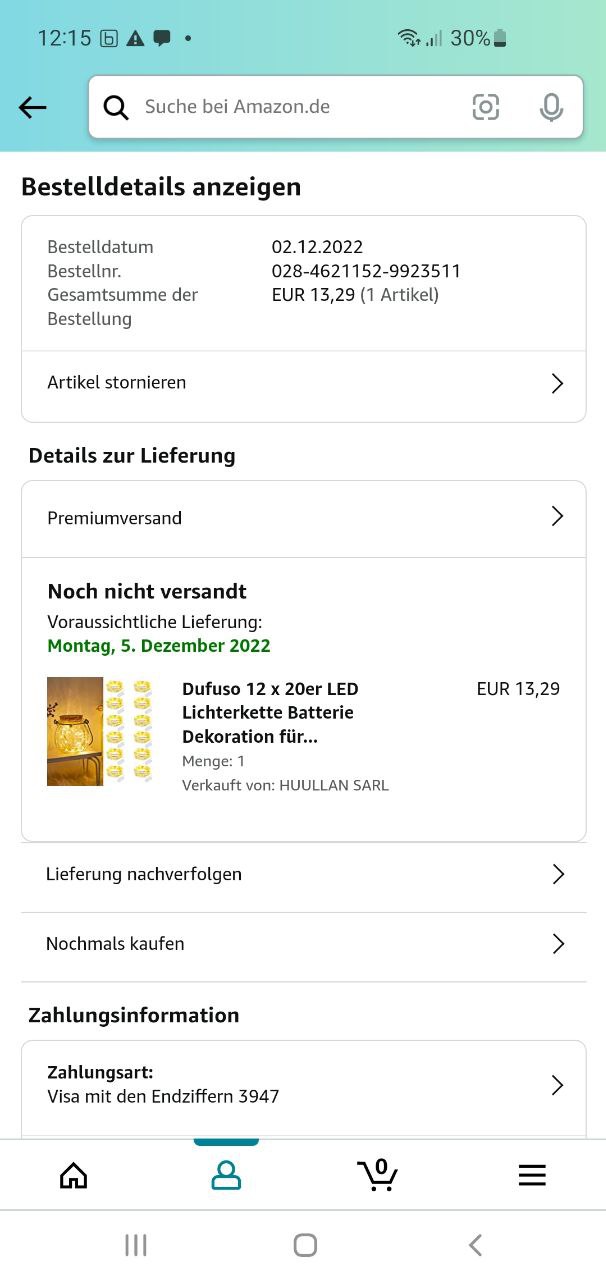This screenshot has width=606, height=1280.
Task: Select Lieferung nachverfolgen
Action: (303, 874)
